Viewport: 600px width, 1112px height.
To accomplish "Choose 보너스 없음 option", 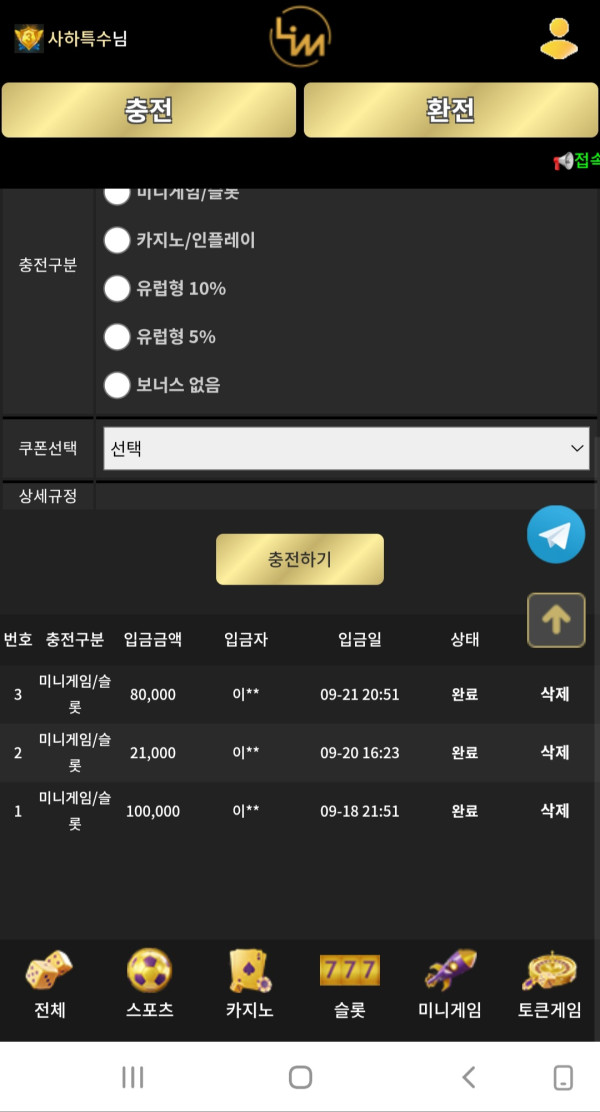I will point(118,384).
